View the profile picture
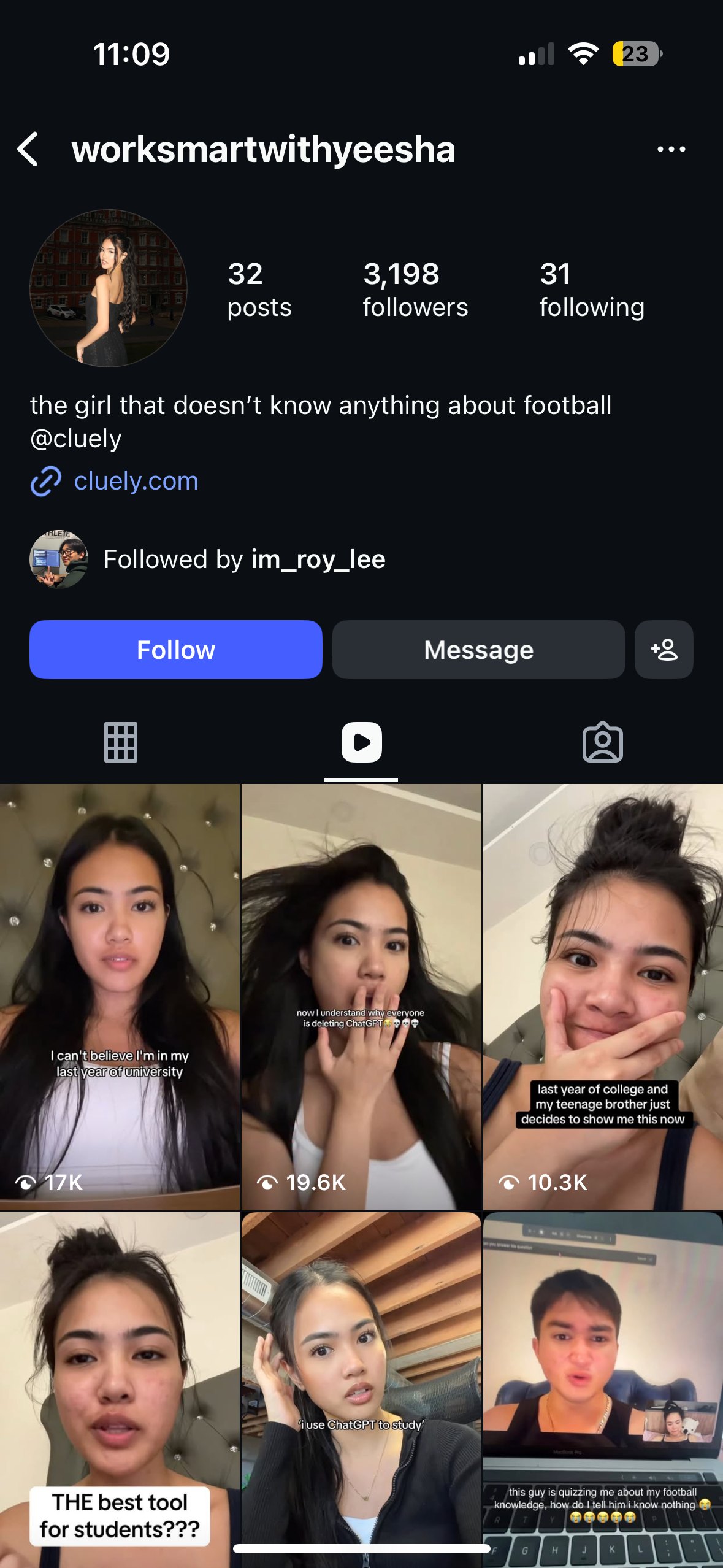This screenshot has width=723, height=1568. [109, 289]
